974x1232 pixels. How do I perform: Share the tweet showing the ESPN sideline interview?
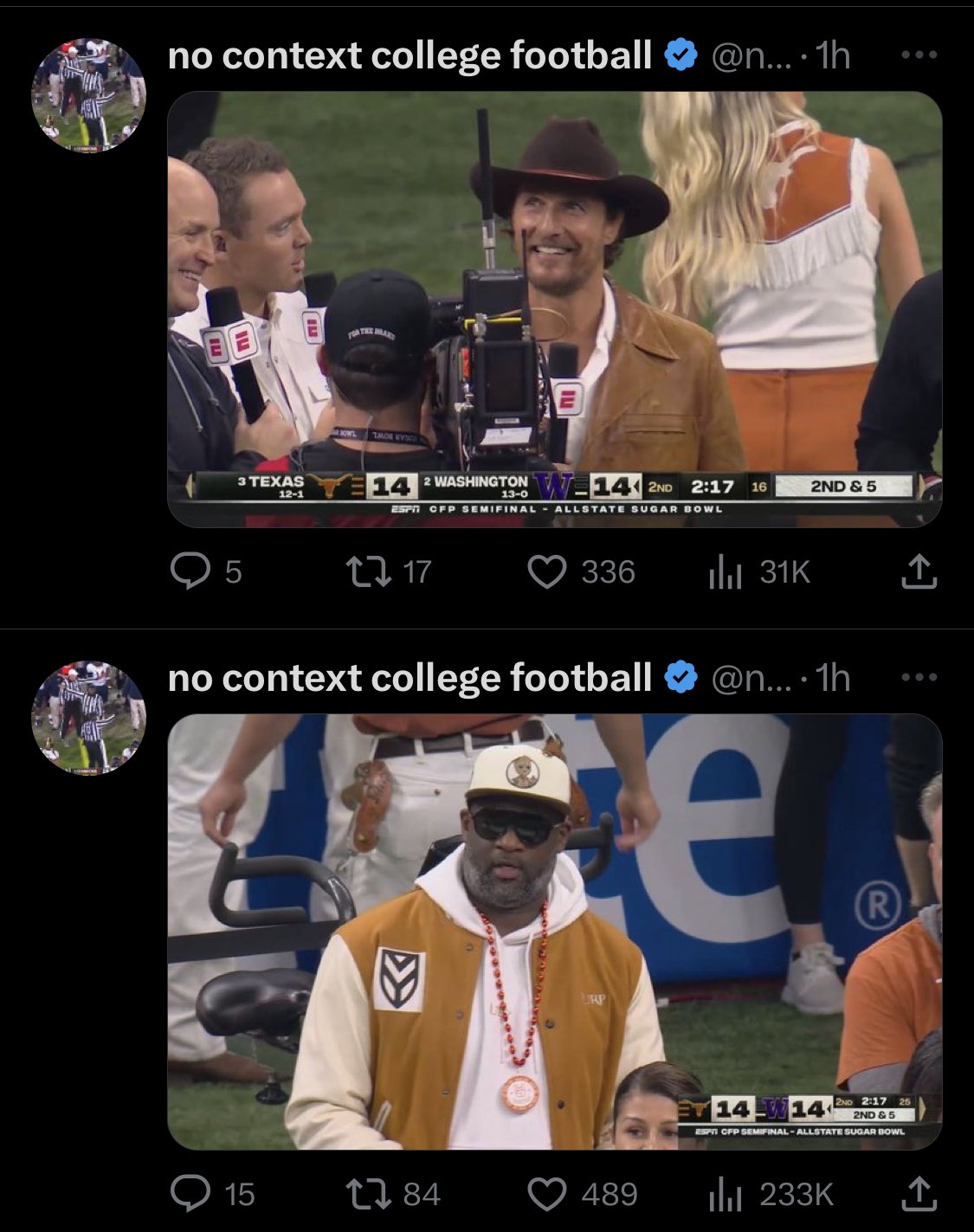pyautogui.click(x=919, y=571)
